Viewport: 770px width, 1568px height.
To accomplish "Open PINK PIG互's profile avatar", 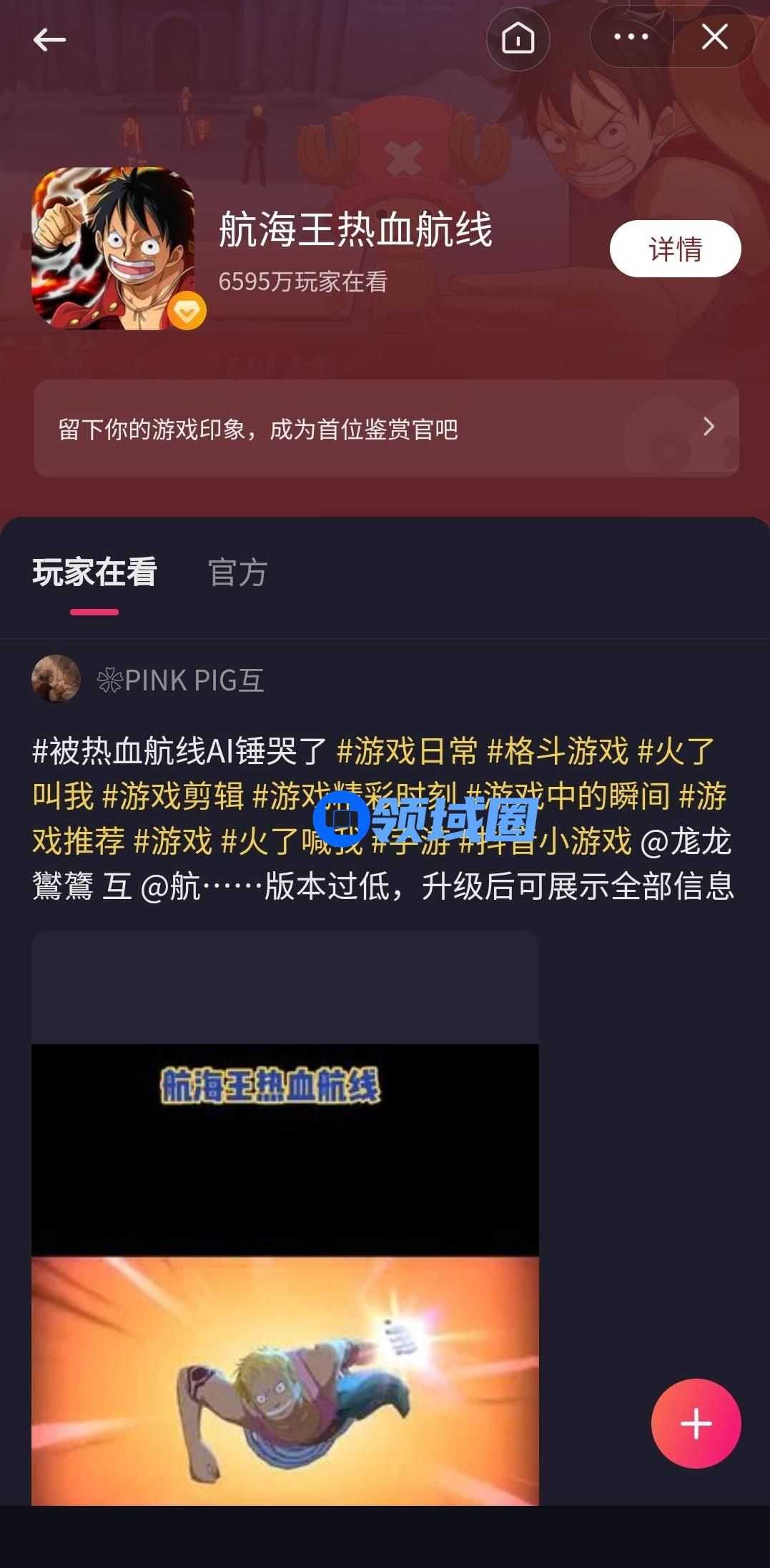I will [x=56, y=679].
